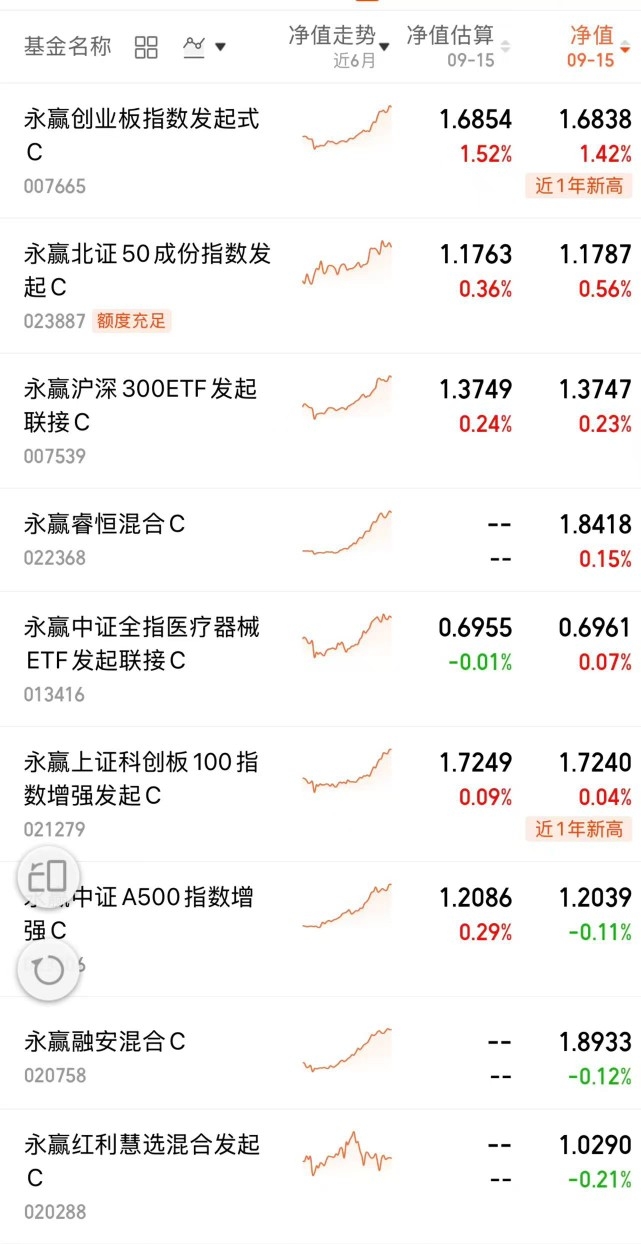Tap the floating rotate-screen button
The image size is (641, 1244).
click(49, 877)
